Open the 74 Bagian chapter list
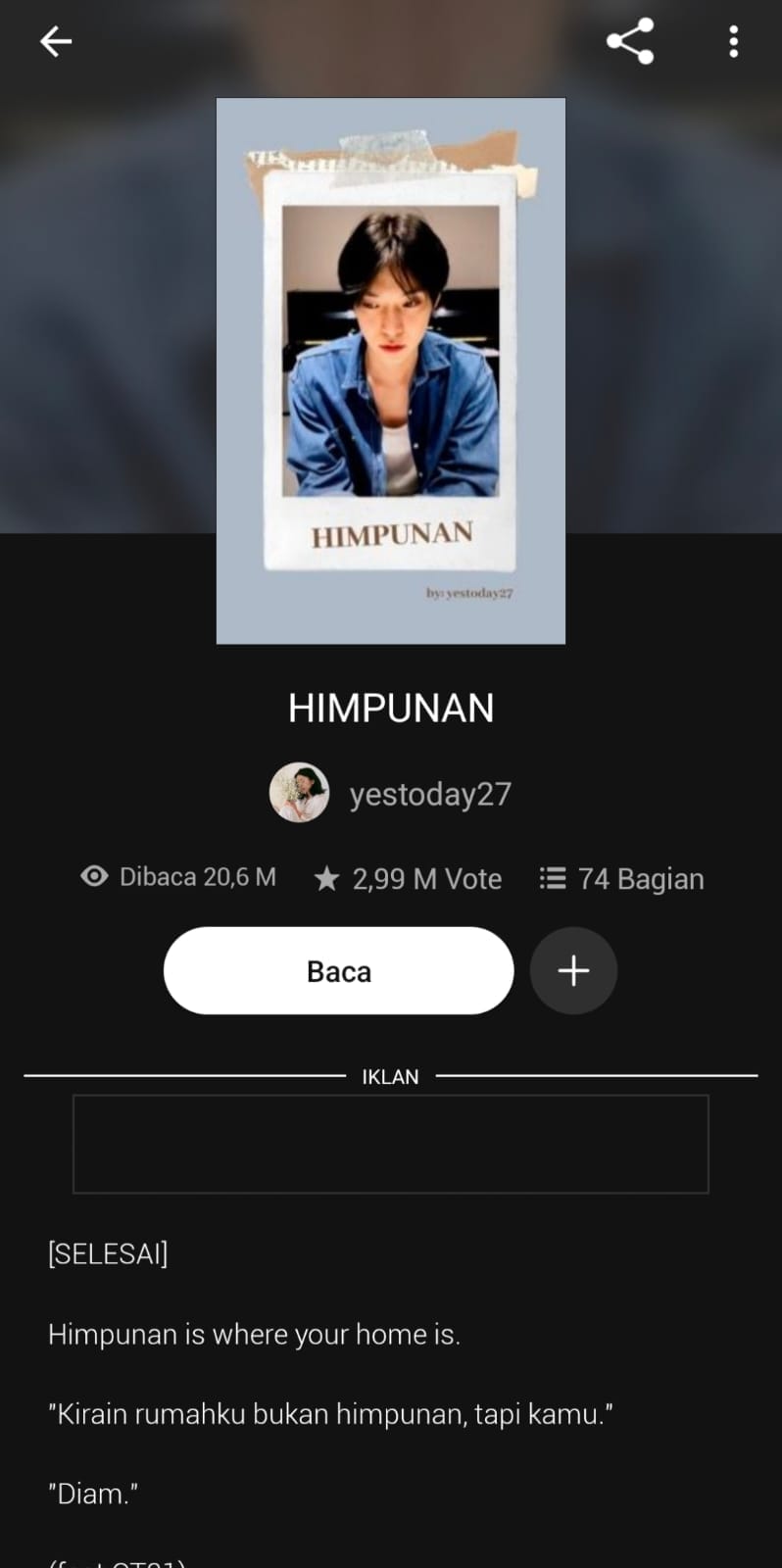The width and height of the screenshot is (782, 1568). click(x=622, y=878)
